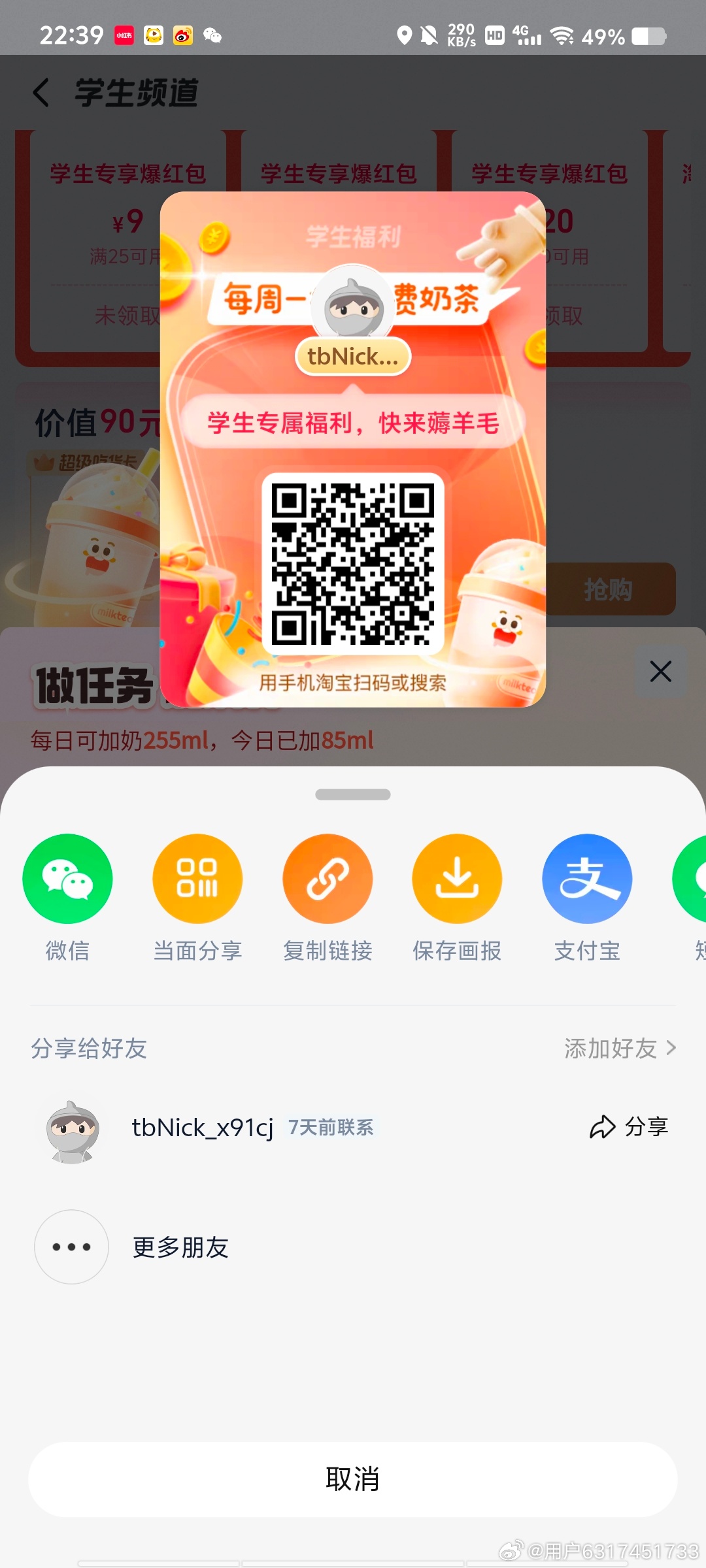Open 添加好友 to add friends

click(x=620, y=1048)
